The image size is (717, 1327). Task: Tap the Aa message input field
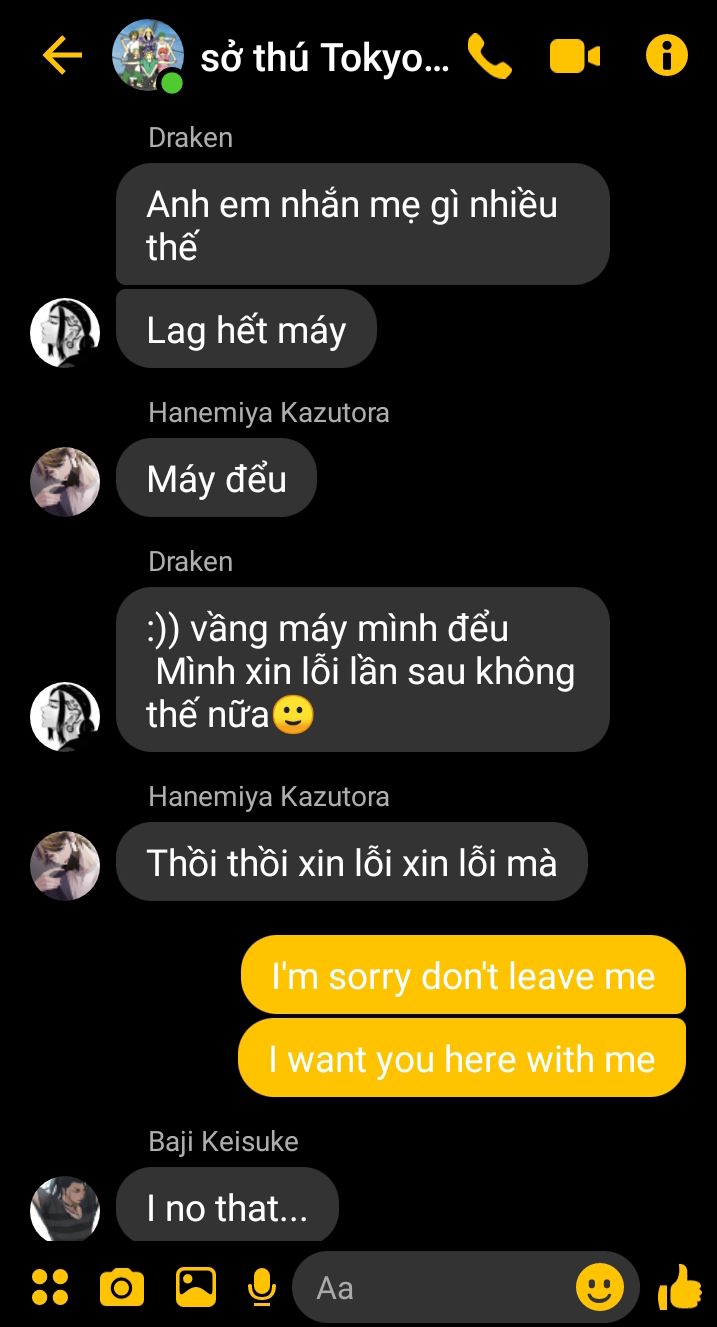(x=440, y=1287)
